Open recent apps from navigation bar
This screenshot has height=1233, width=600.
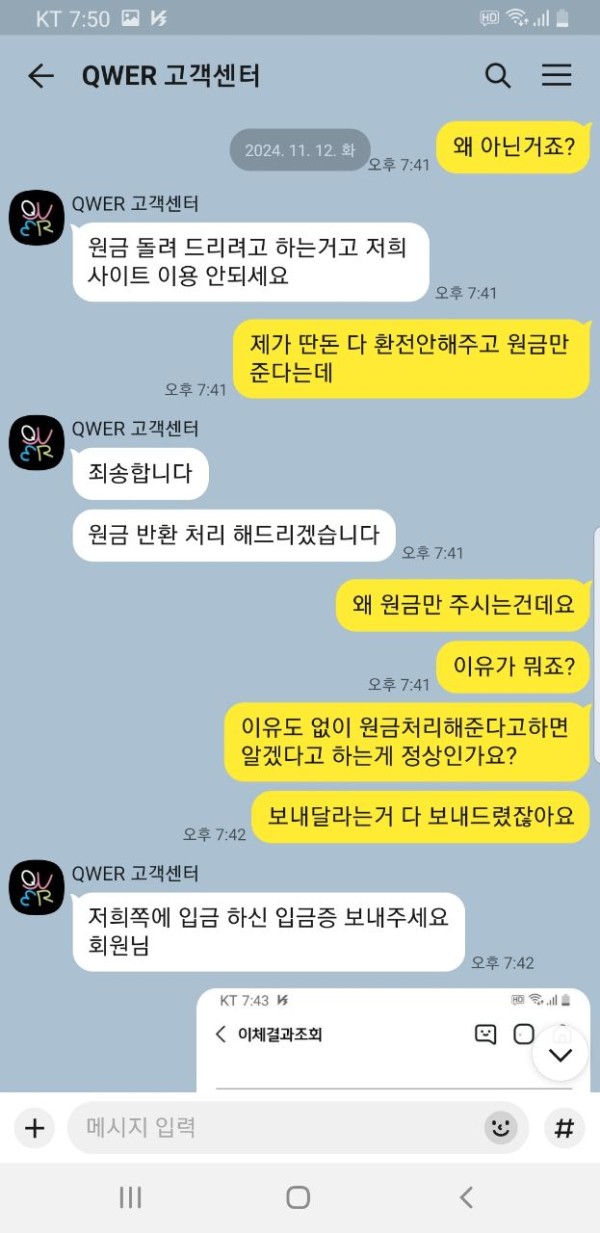tap(130, 1197)
